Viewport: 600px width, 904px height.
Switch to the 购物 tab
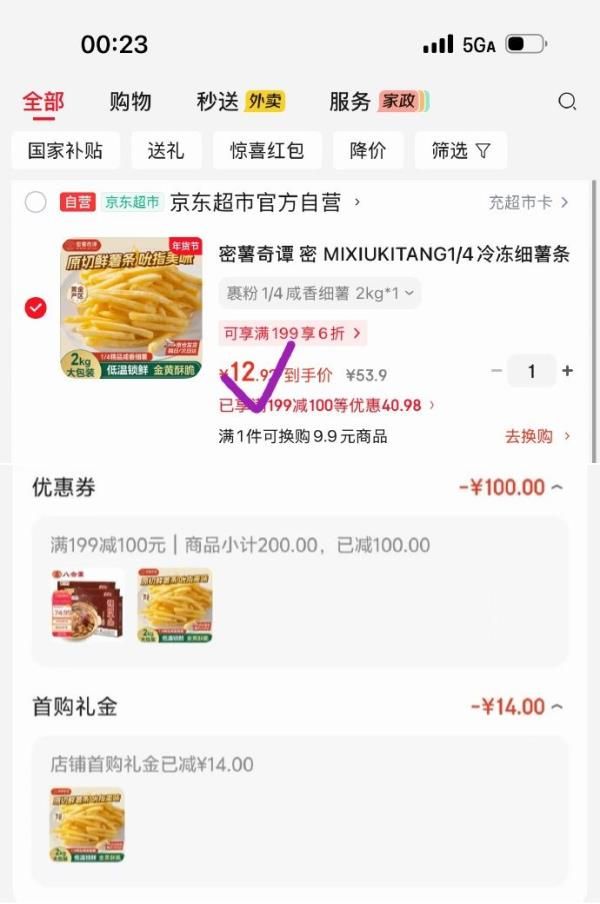pyautogui.click(x=130, y=101)
